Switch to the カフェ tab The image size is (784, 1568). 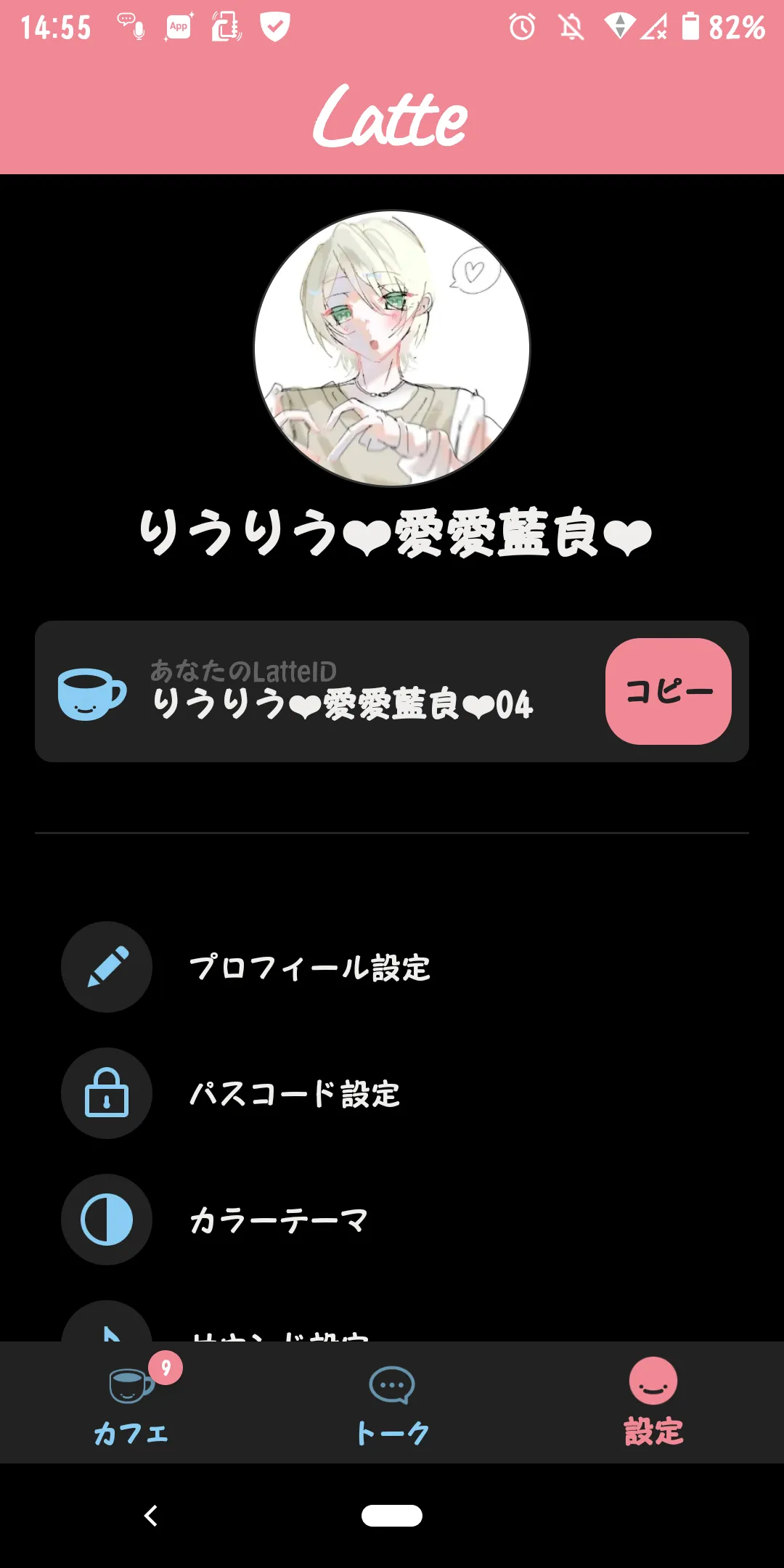click(131, 1402)
